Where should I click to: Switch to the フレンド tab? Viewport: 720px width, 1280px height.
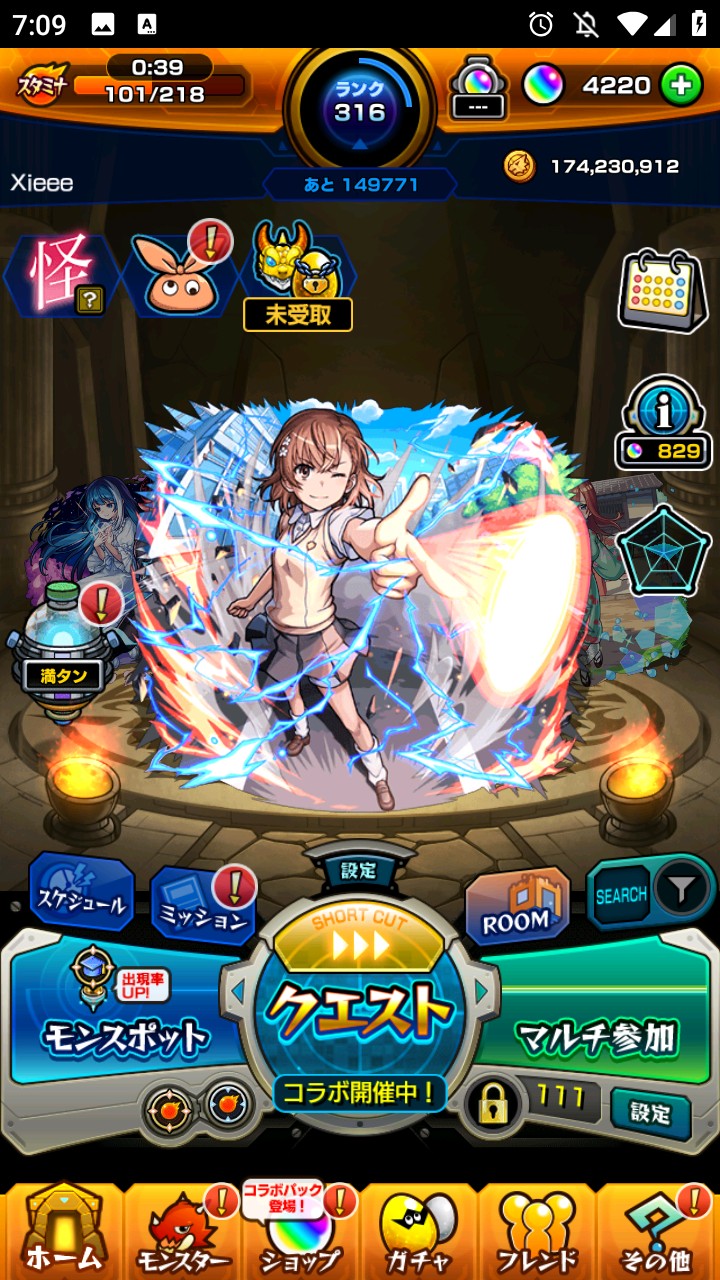[537, 1232]
